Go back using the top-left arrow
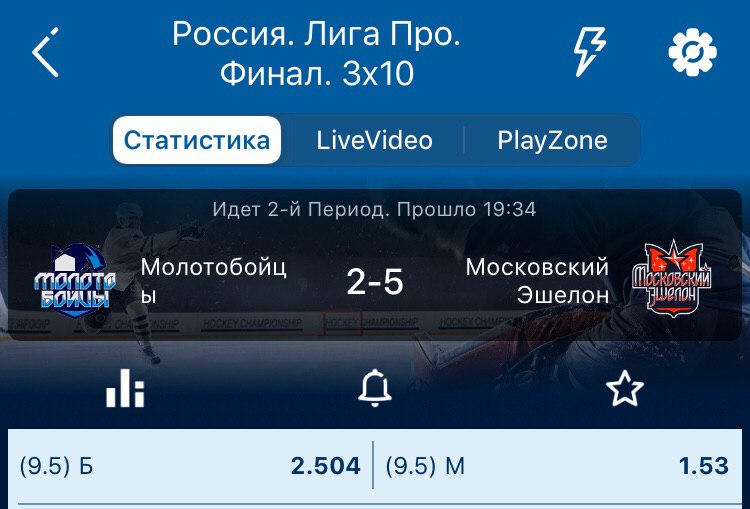Viewport: 750px width, 509px height. click(x=47, y=53)
